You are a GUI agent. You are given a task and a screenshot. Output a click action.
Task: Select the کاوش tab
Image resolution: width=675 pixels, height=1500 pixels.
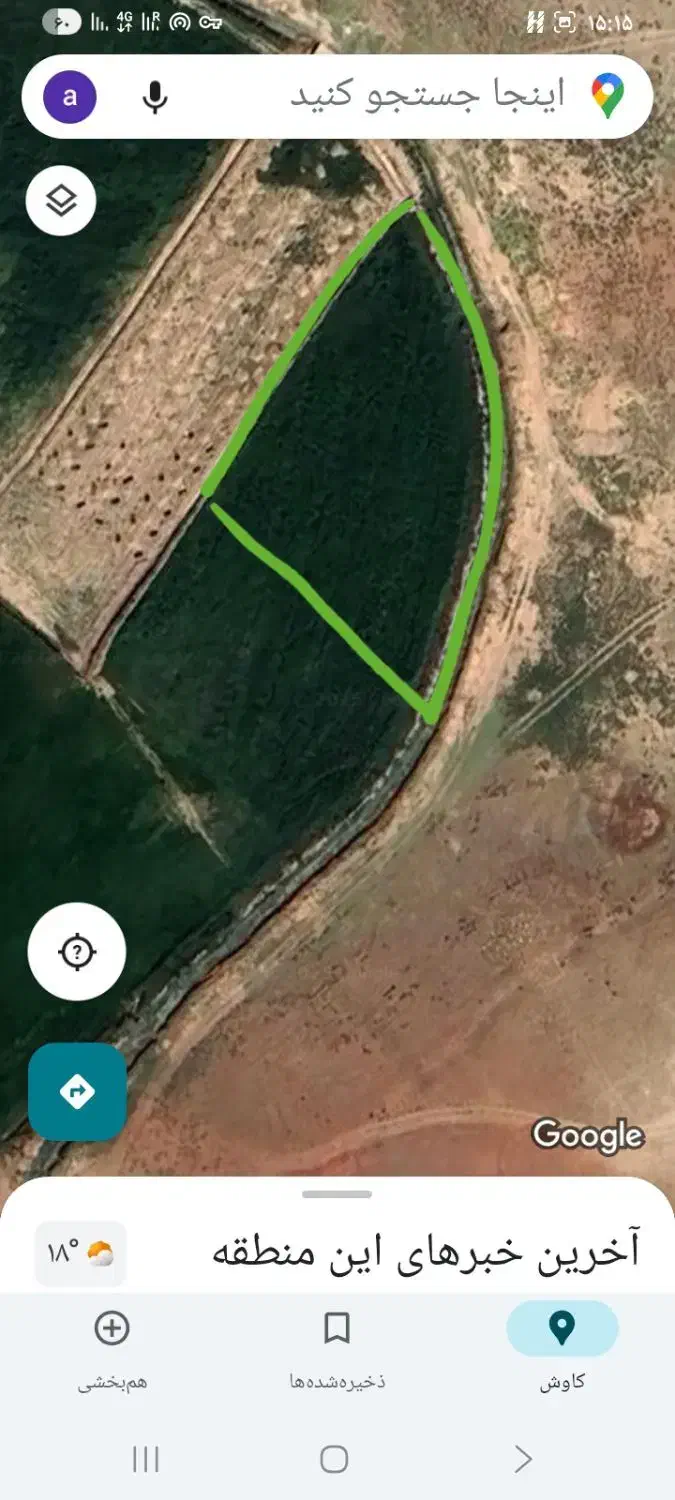pos(562,1345)
